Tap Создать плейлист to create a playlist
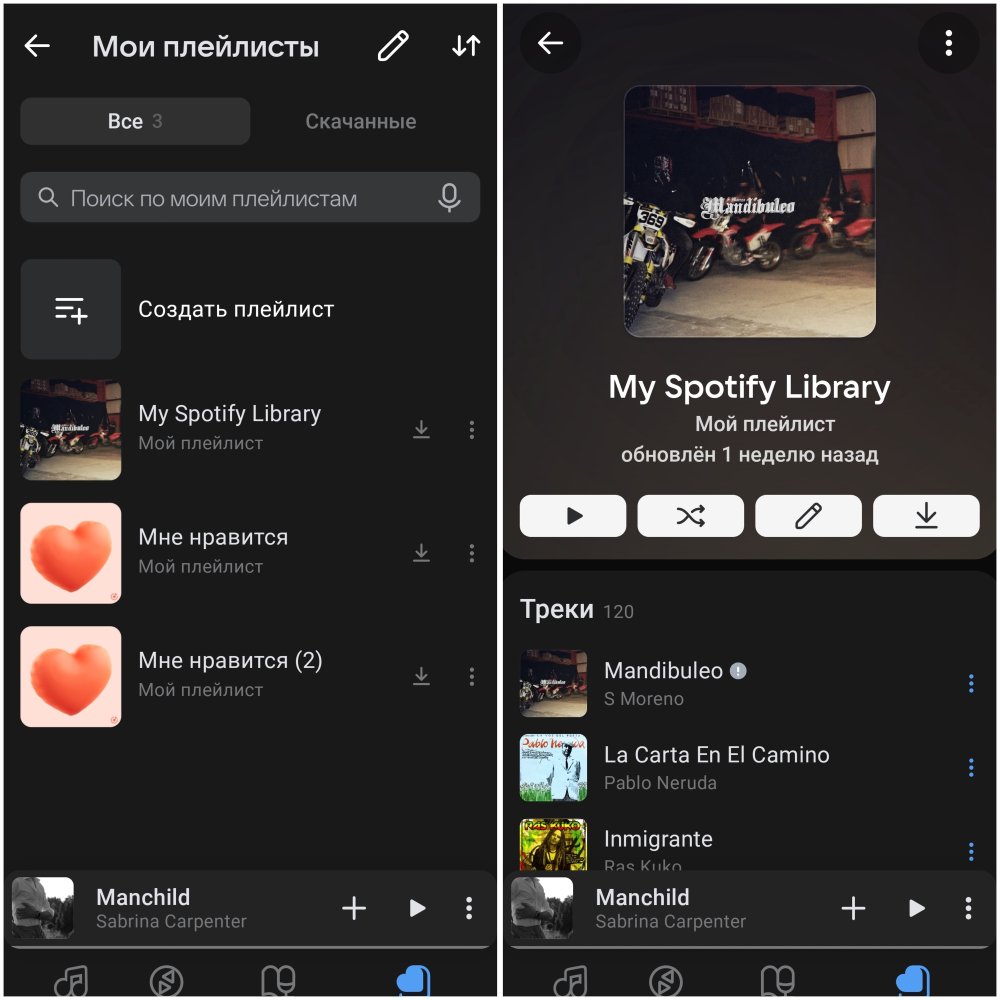 click(x=235, y=309)
